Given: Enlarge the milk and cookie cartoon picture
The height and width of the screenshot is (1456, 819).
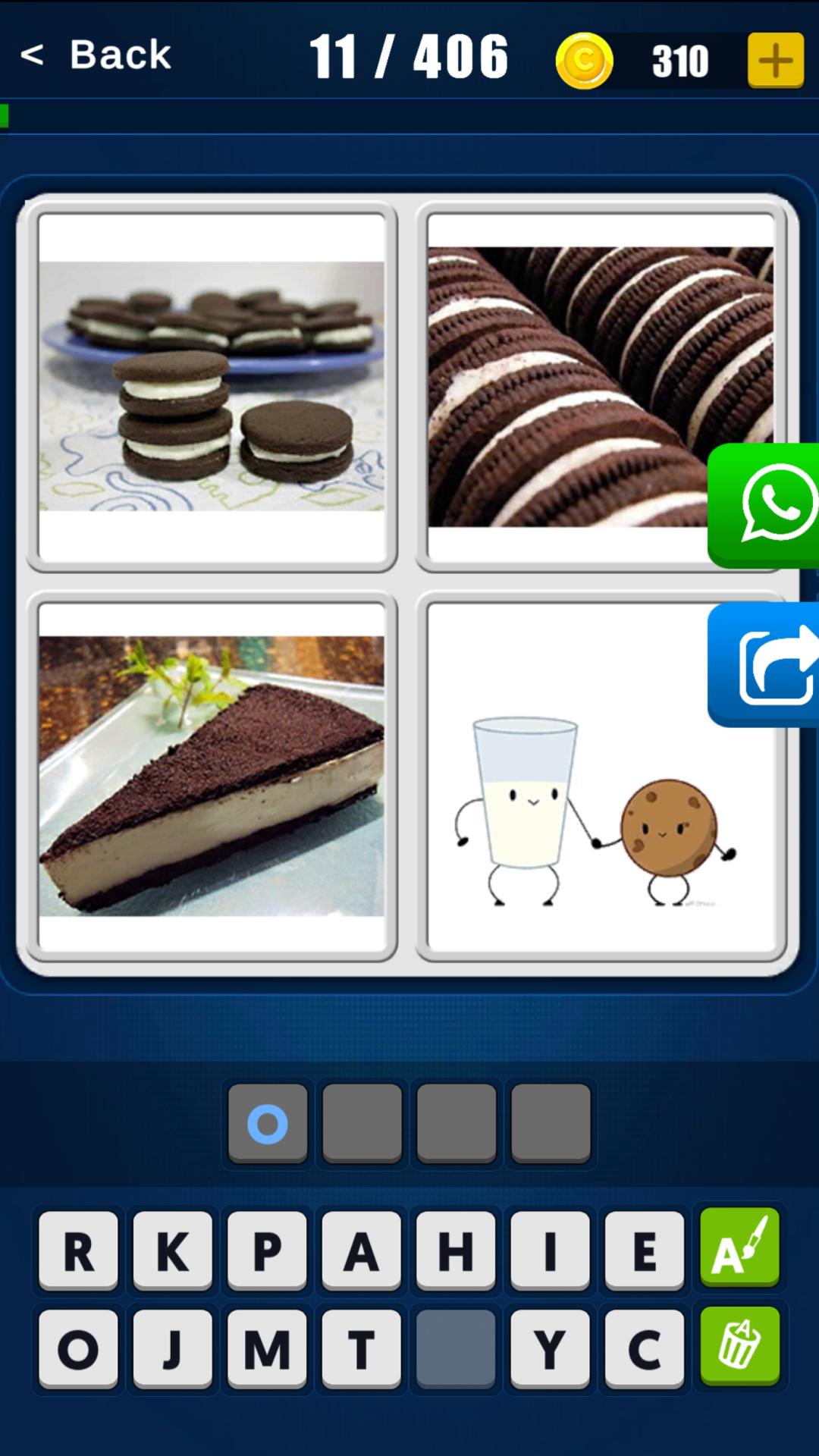Looking at the screenshot, I should [x=601, y=777].
